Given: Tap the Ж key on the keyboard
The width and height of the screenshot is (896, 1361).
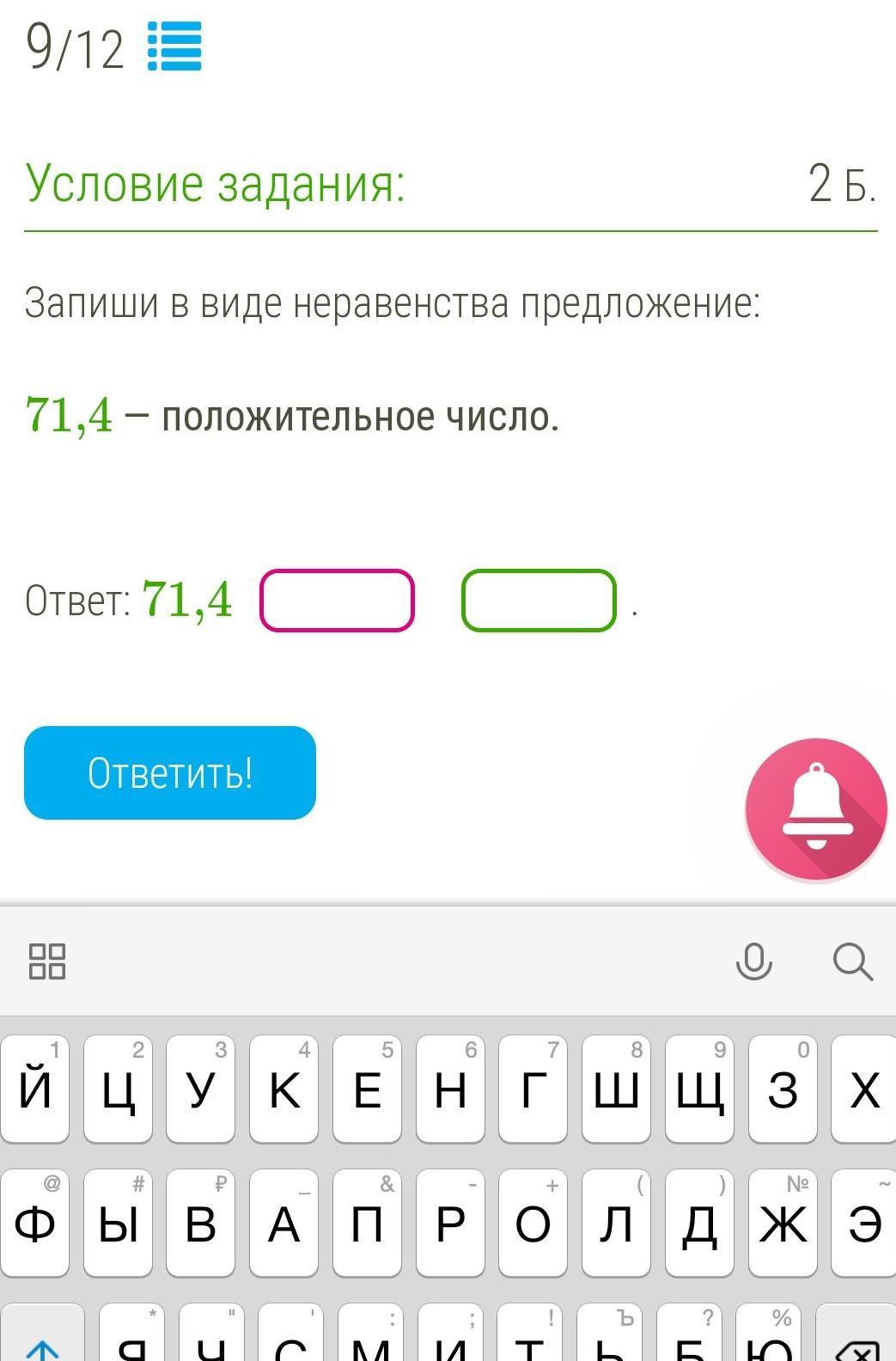Looking at the screenshot, I should [x=783, y=1224].
